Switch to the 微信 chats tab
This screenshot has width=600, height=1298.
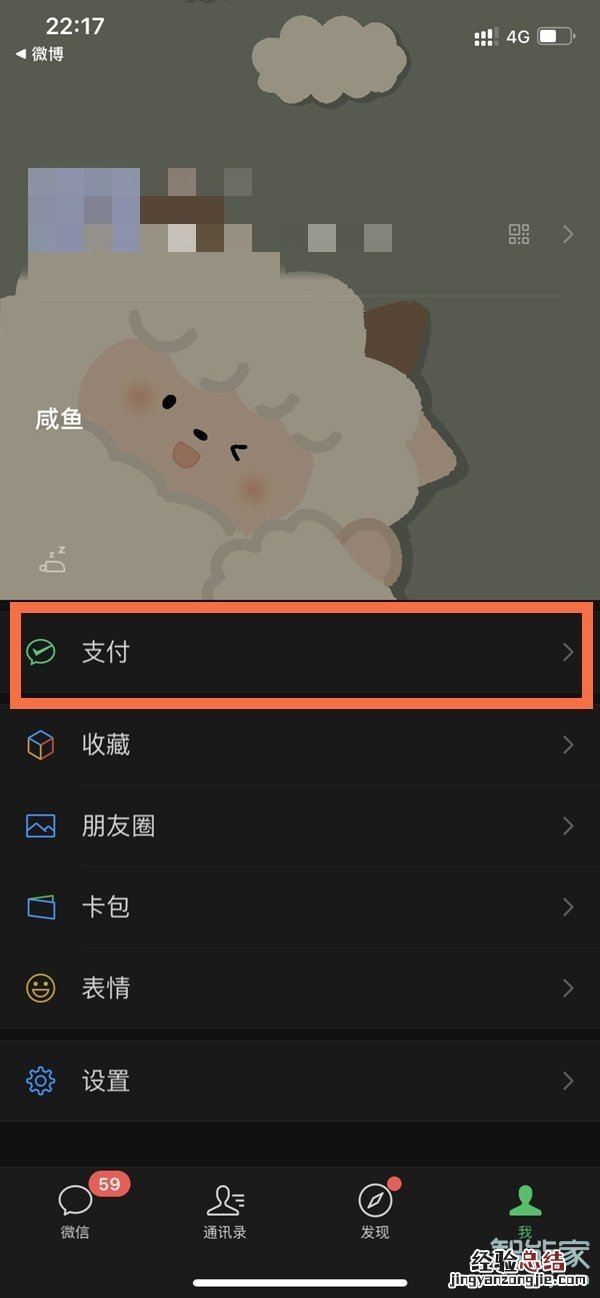[x=76, y=1210]
